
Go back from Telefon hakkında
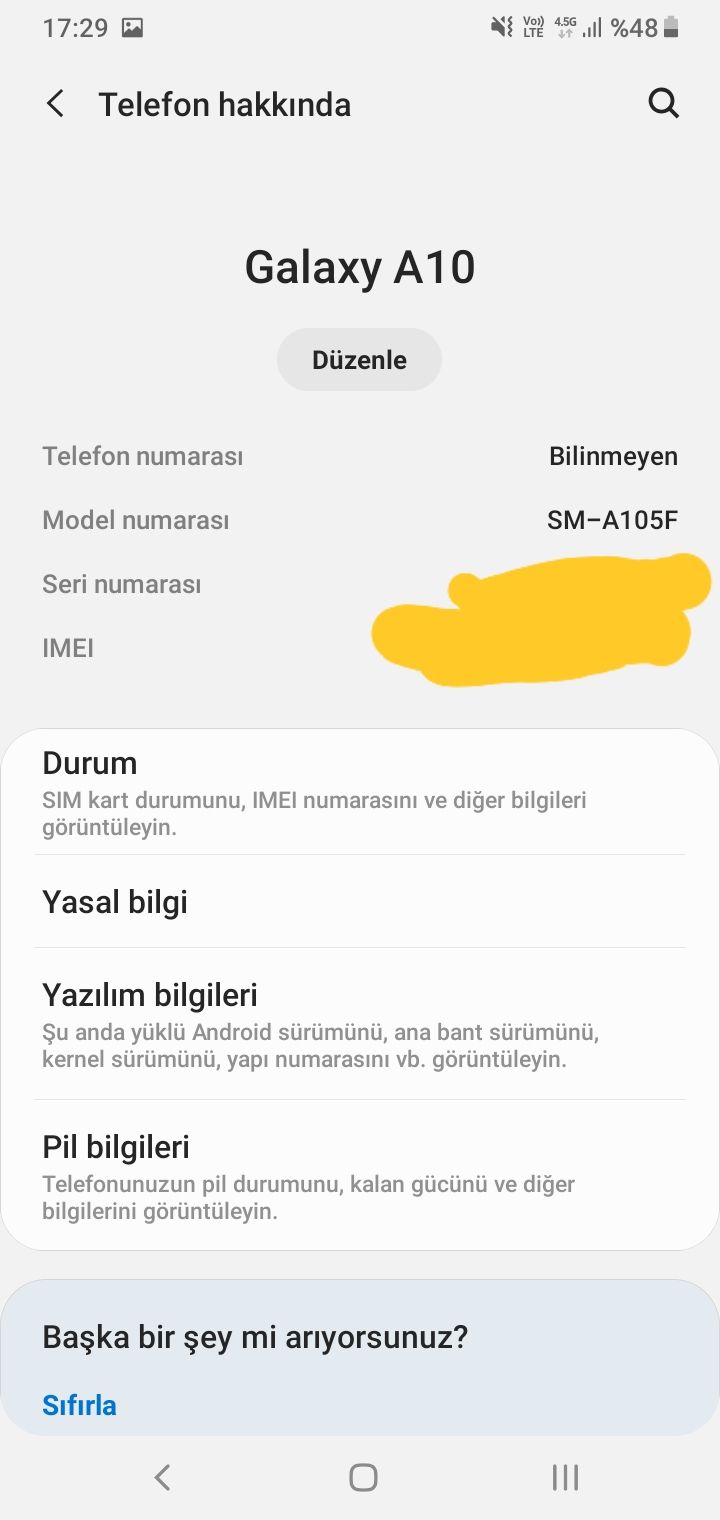point(56,104)
